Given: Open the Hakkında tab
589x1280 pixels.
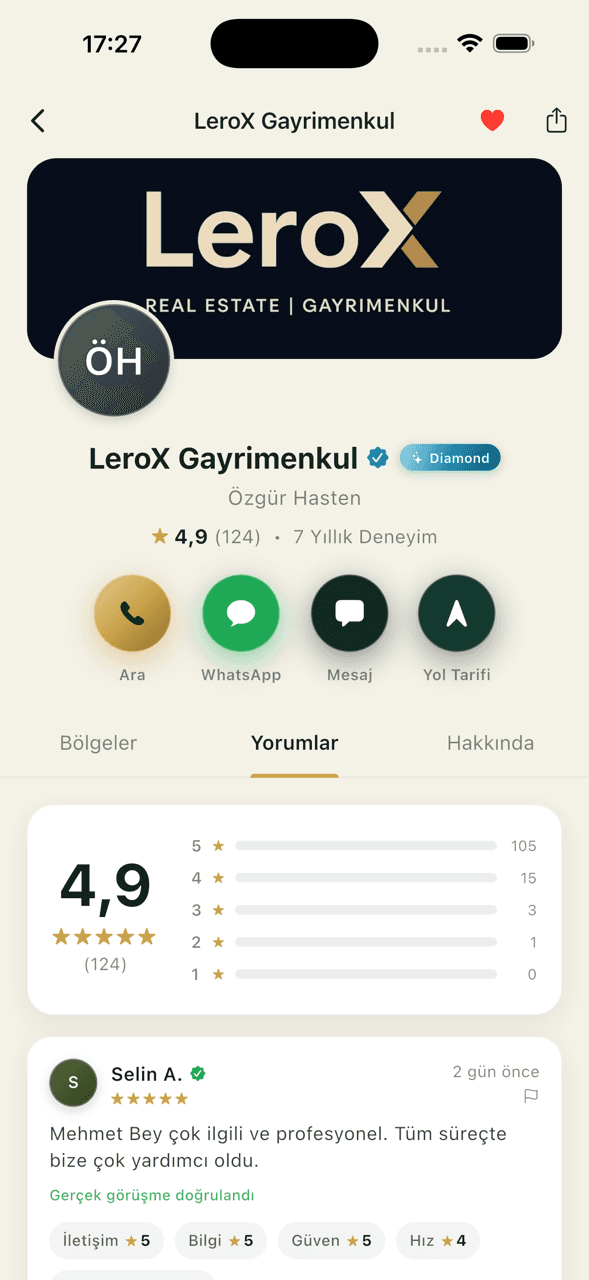Looking at the screenshot, I should [490, 743].
